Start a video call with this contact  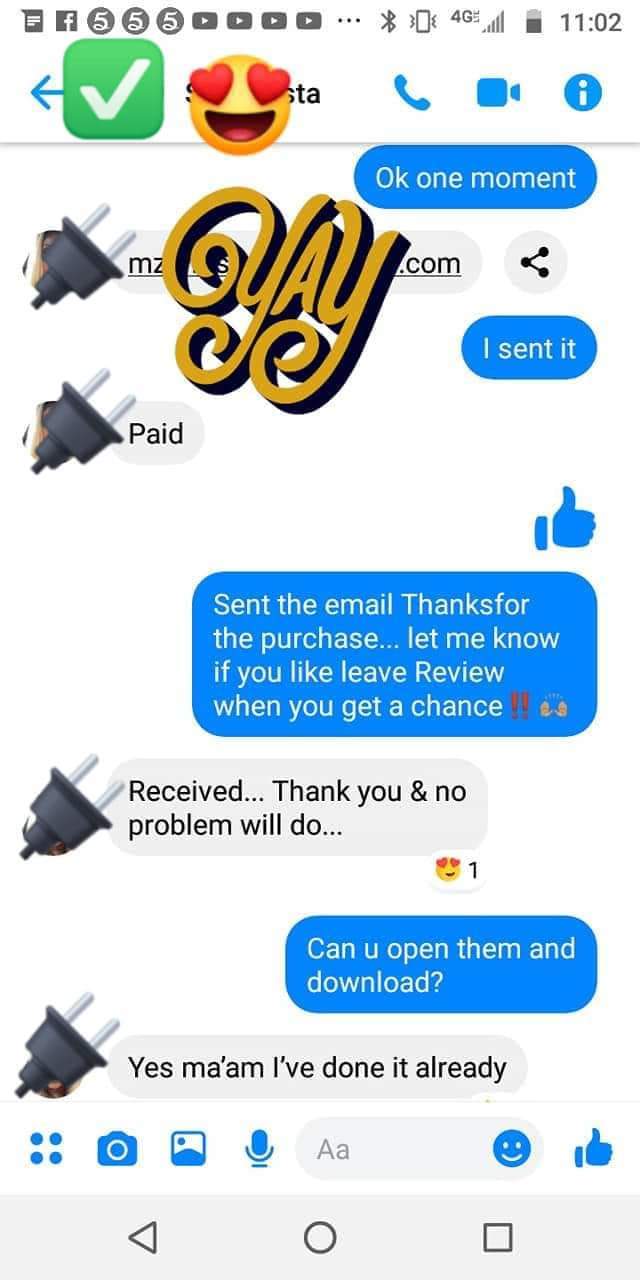point(498,93)
